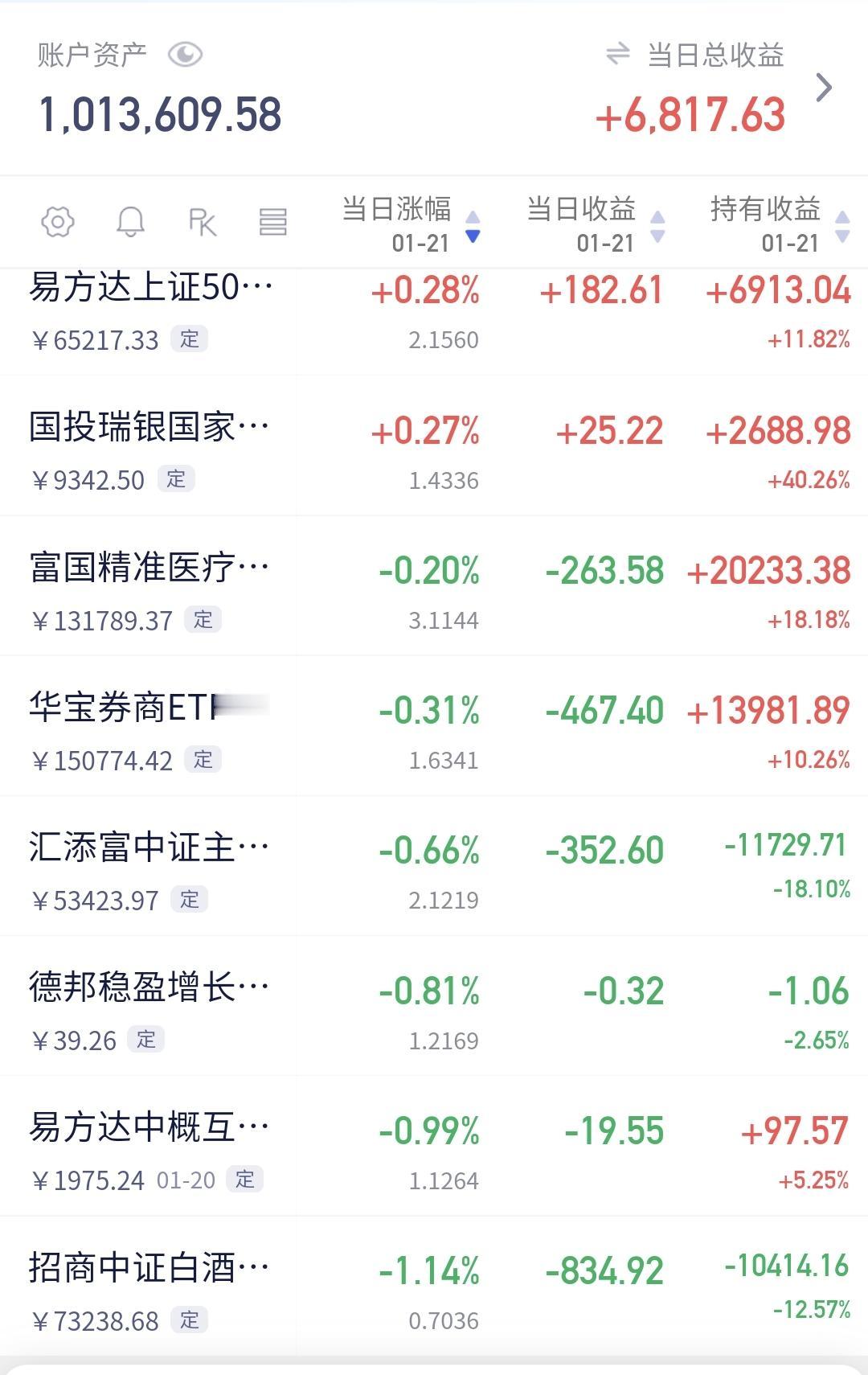This screenshot has height=1375, width=868.
Task: Tap the PK compare icon
Action: [202, 222]
